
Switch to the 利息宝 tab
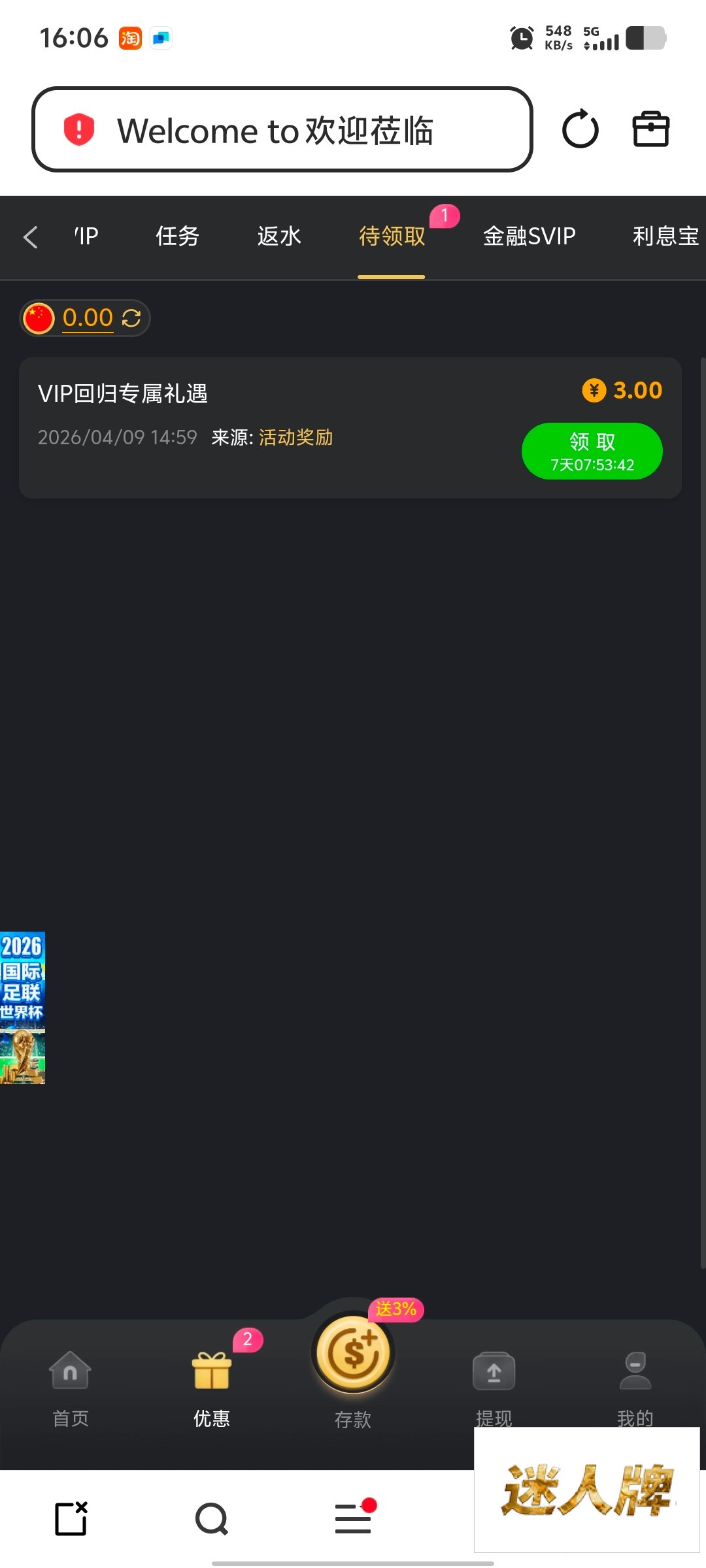[x=665, y=237]
